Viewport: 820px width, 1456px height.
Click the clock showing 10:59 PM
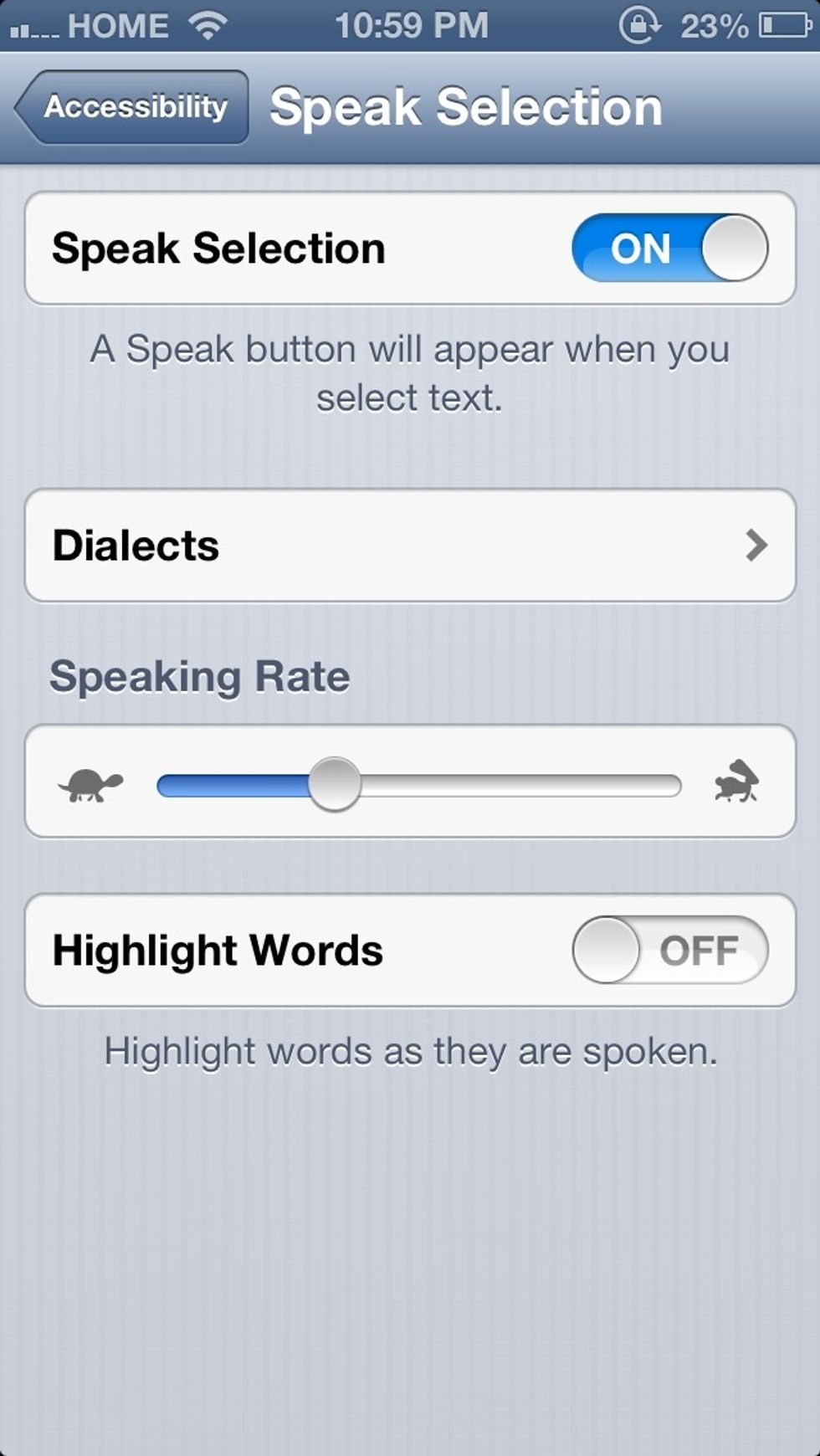410,25
